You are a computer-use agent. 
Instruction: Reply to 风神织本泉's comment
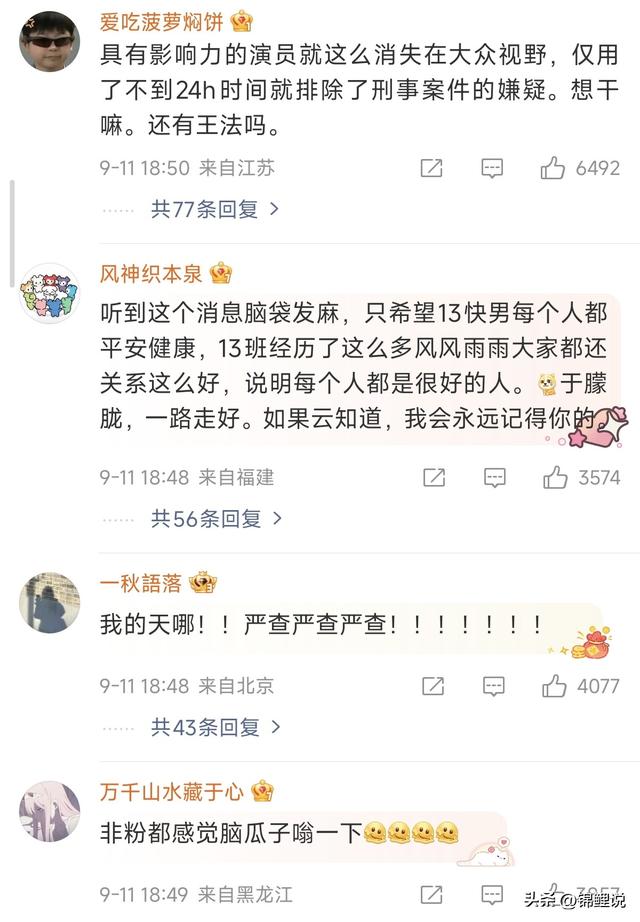tap(493, 478)
